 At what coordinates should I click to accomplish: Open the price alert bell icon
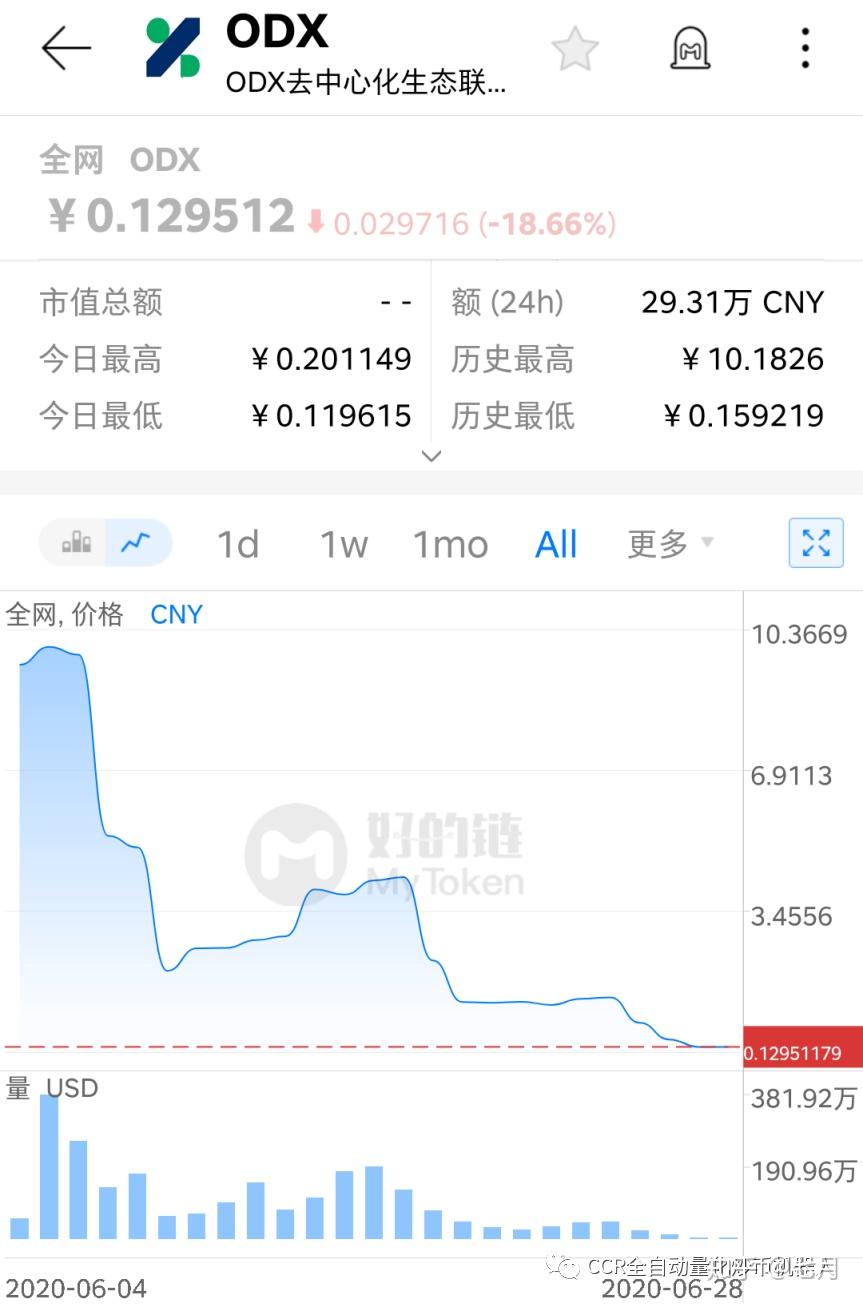[690, 48]
